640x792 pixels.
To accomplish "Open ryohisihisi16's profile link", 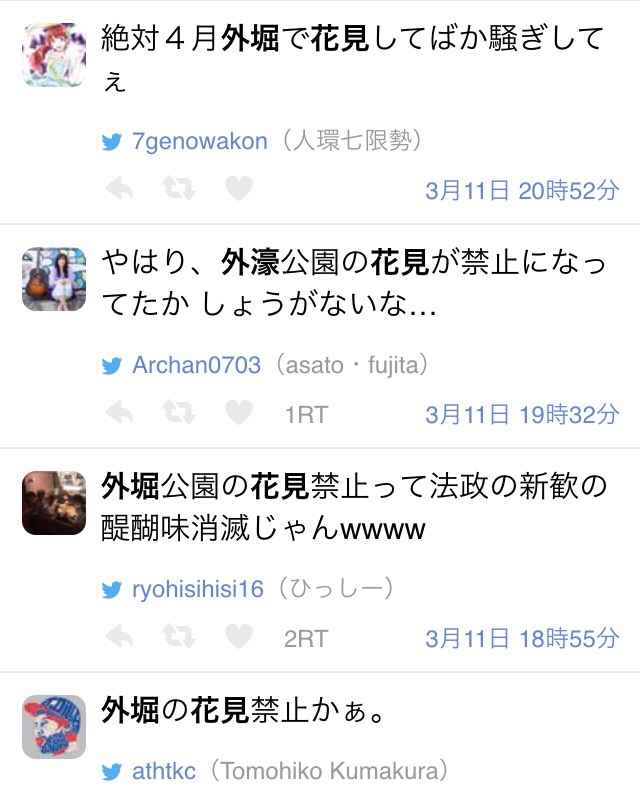I will pyautogui.click(x=197, y=589).
